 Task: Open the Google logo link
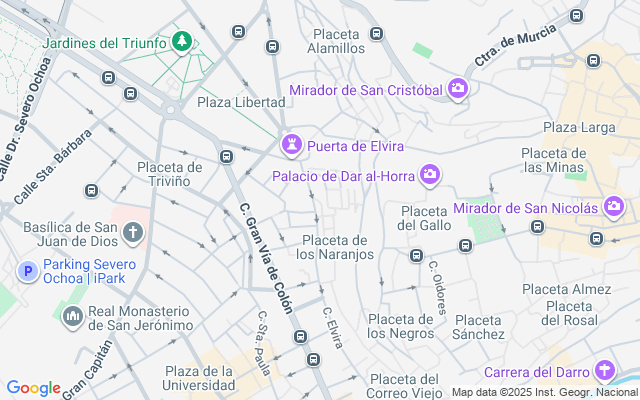[x=34, y=388]
